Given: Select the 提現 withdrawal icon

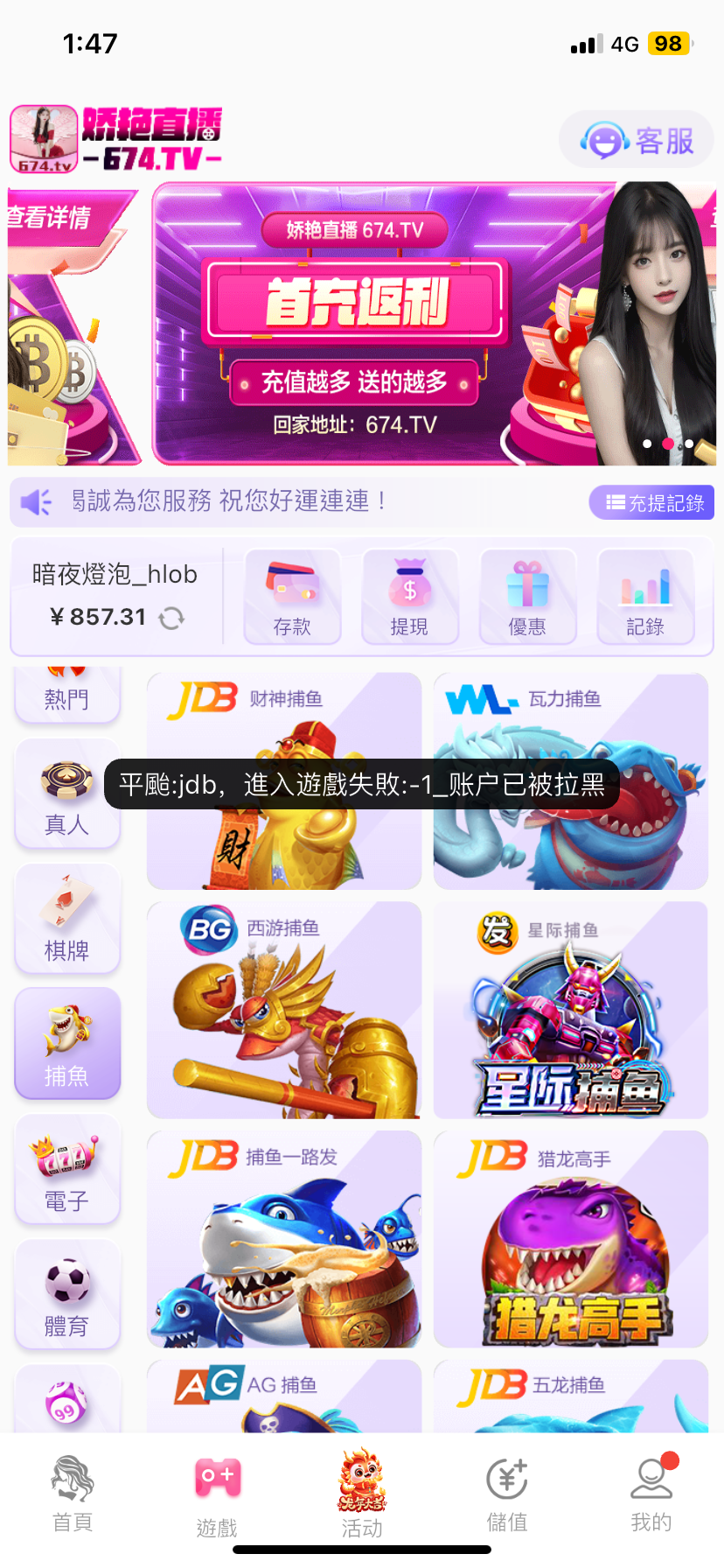Looking at the screenshot, I should (x=409, y=598).
